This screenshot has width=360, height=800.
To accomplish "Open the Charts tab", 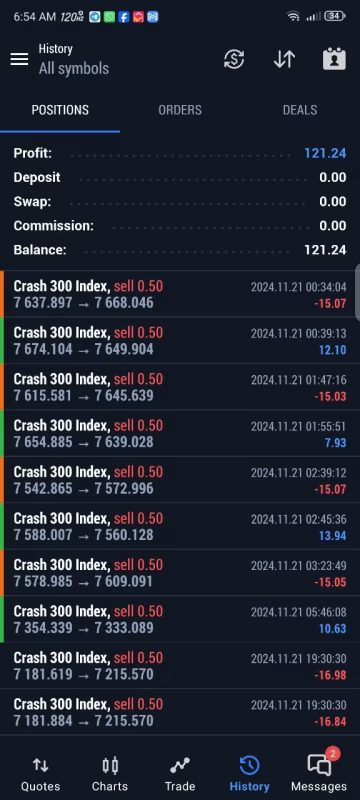I will [x=110, y=774].
